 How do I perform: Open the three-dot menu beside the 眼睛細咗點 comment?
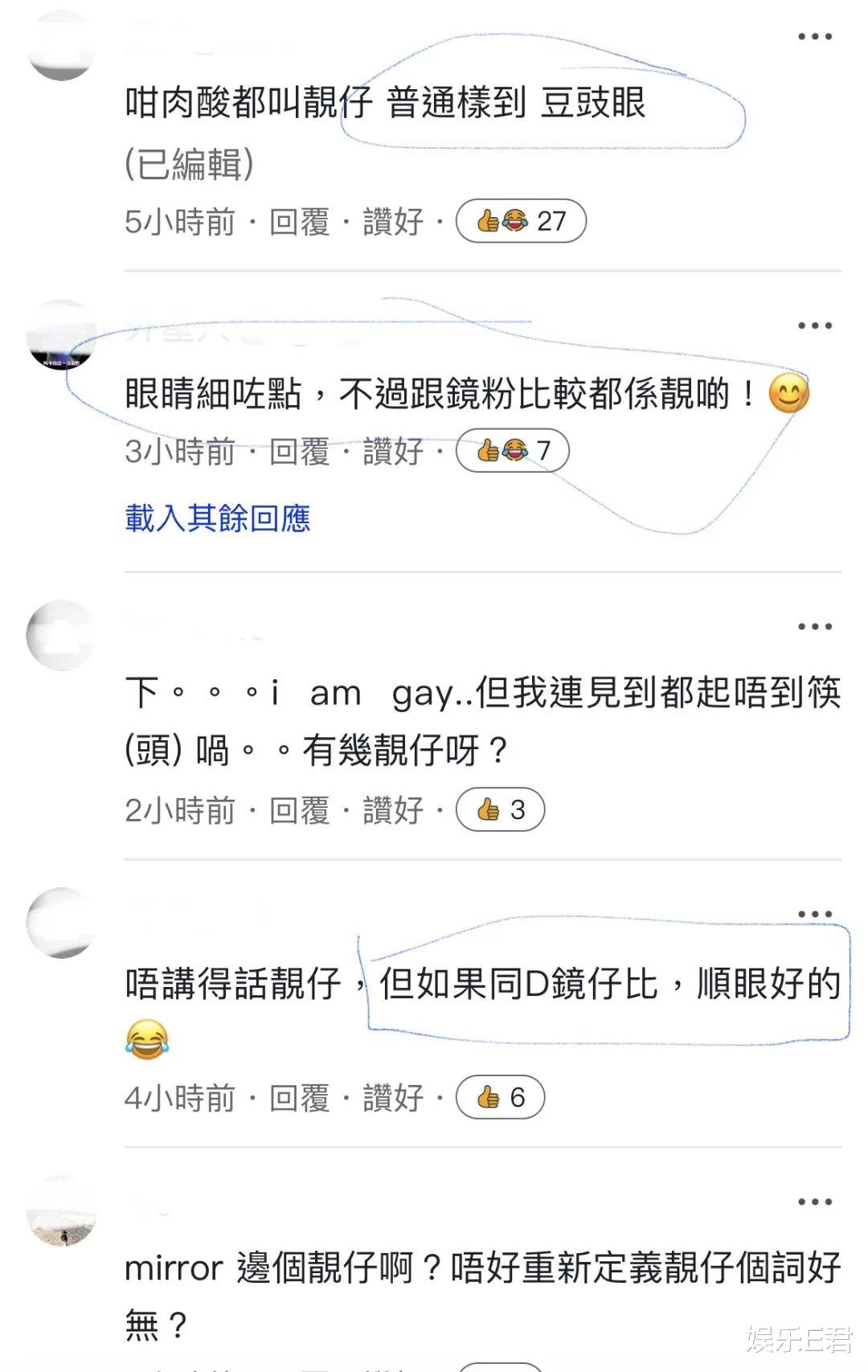[x=816, y=325]
